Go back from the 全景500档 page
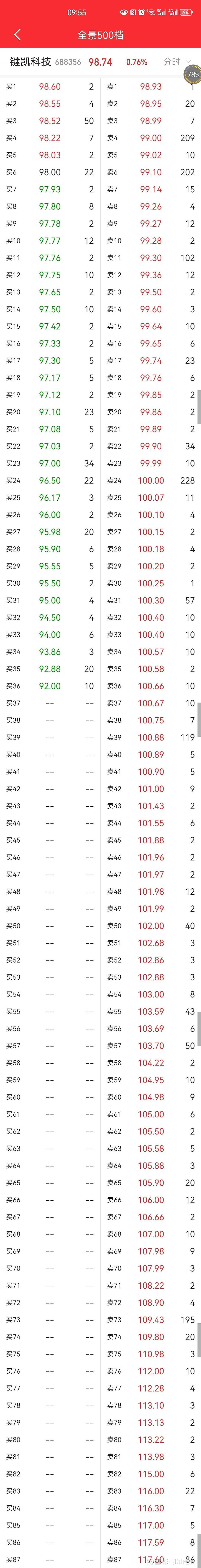Screen dimensions: 201x1568 (17, 35)
